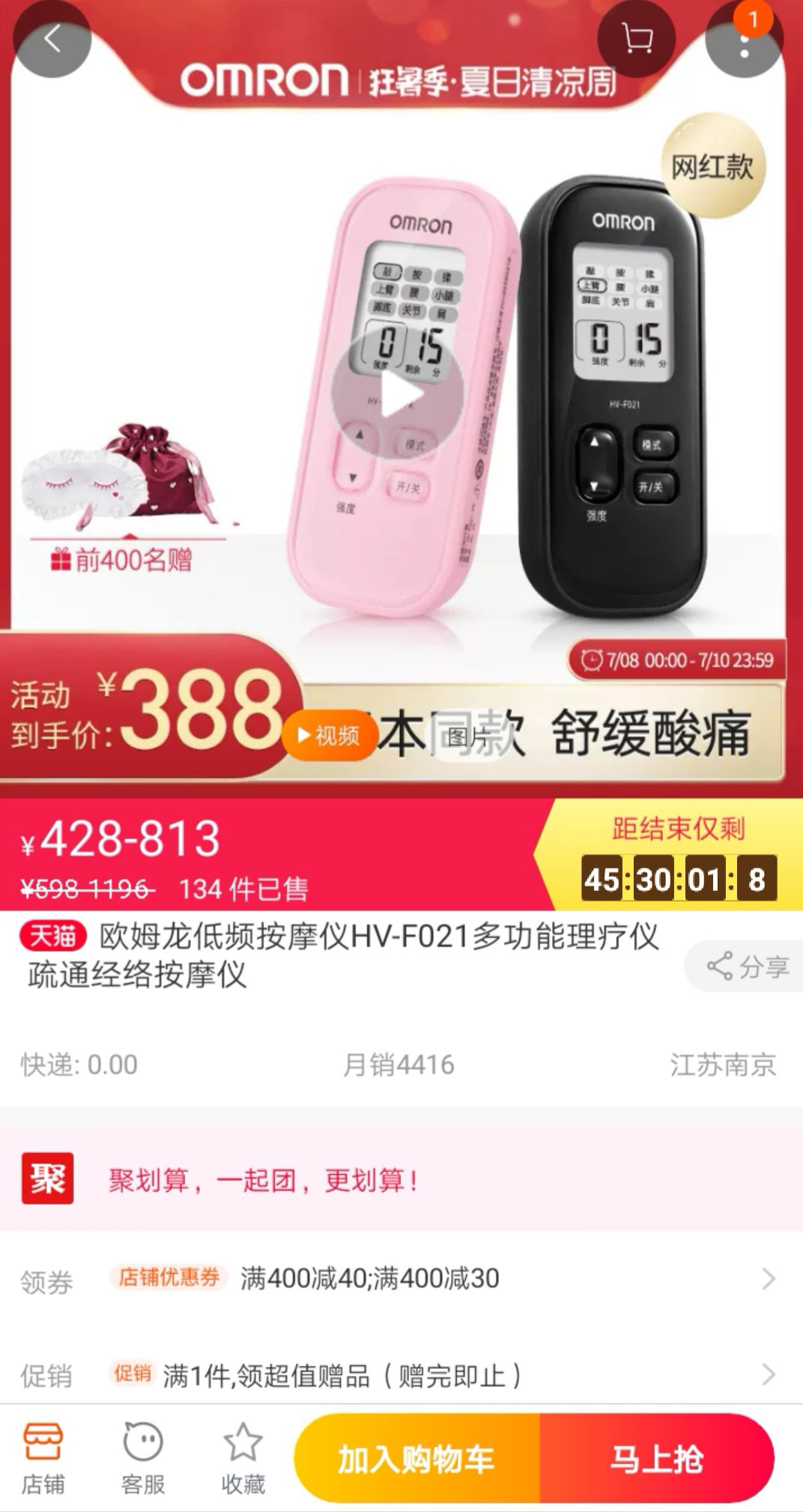
Task: Contact 客服 customer service
Action: pyautogui.click(x=142, y=1459)
